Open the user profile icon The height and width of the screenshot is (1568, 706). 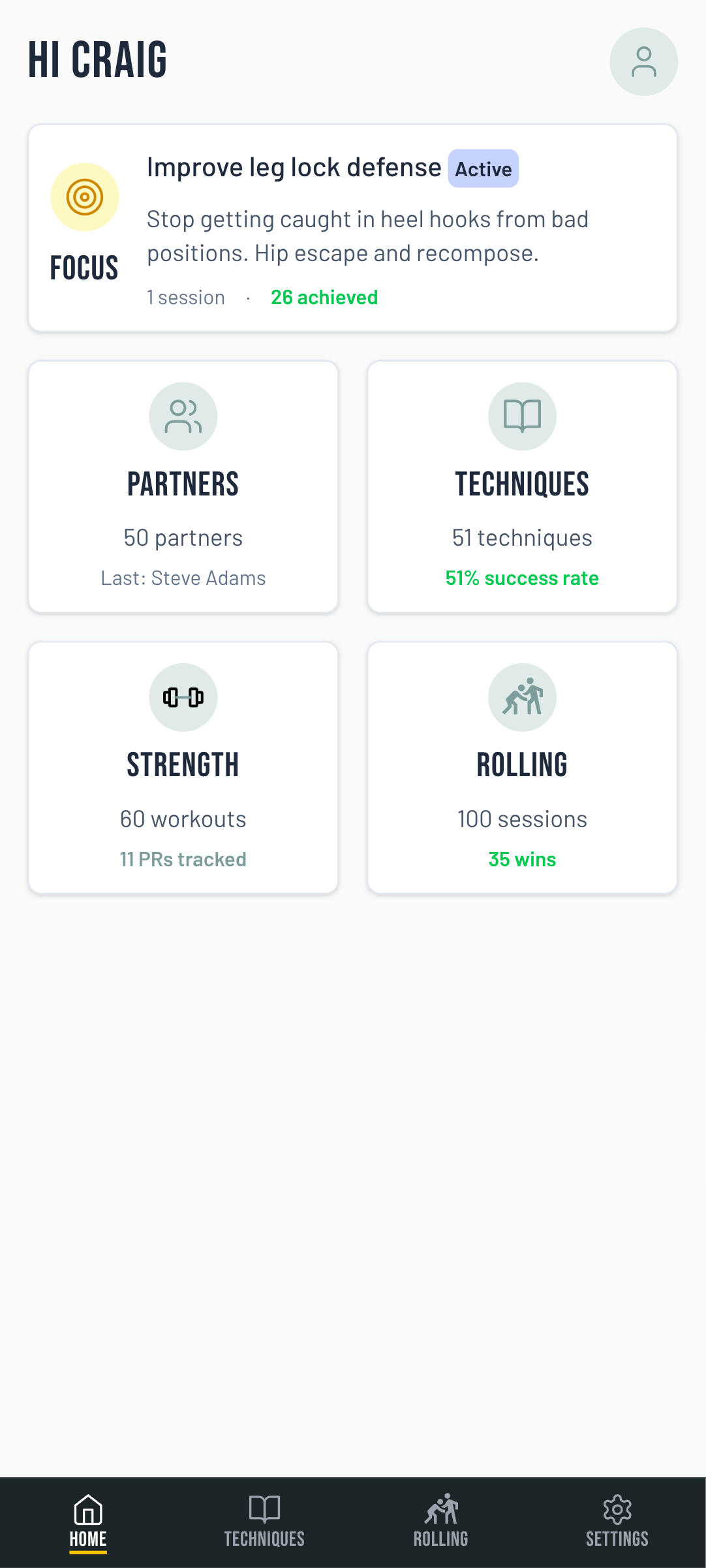(643, 62)
